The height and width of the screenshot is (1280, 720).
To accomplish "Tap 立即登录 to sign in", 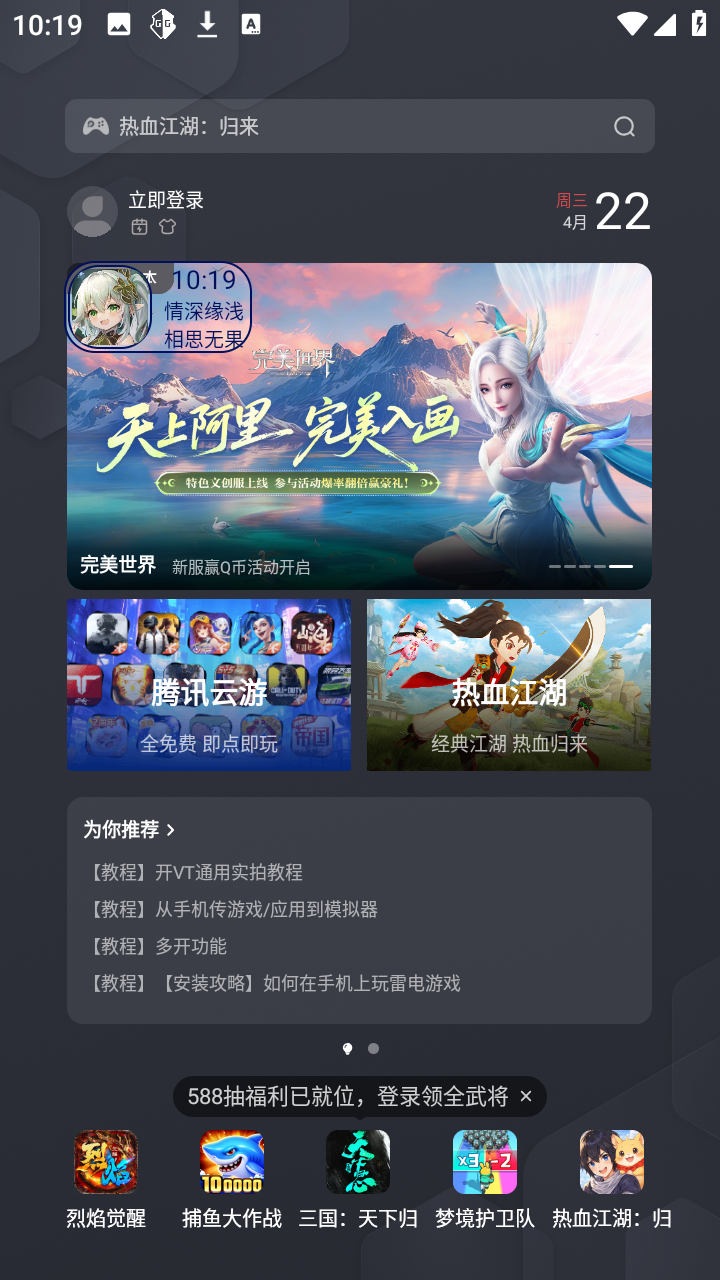I will tap(166, 200).
